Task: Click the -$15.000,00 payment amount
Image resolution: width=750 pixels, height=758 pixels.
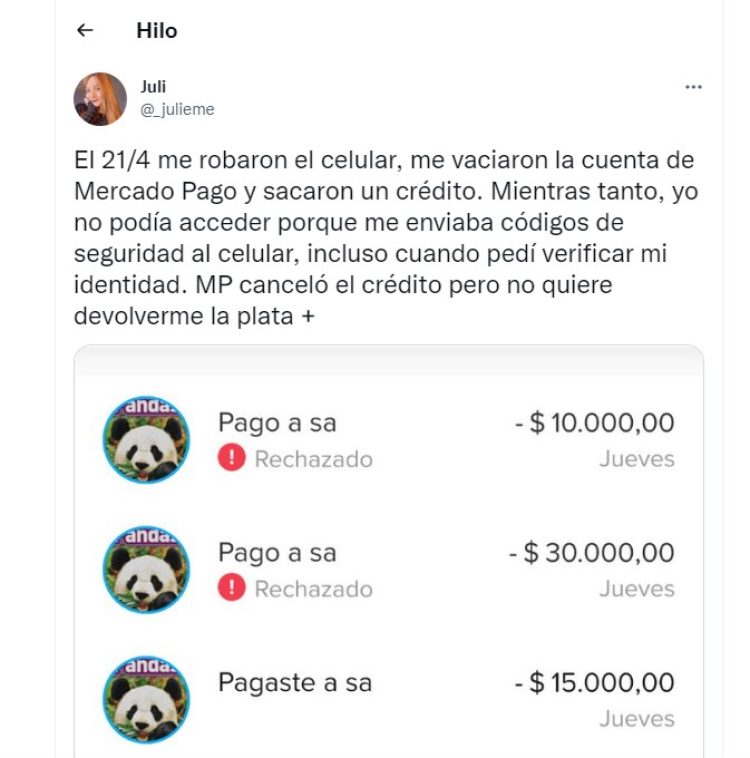Action: point(593,680)
